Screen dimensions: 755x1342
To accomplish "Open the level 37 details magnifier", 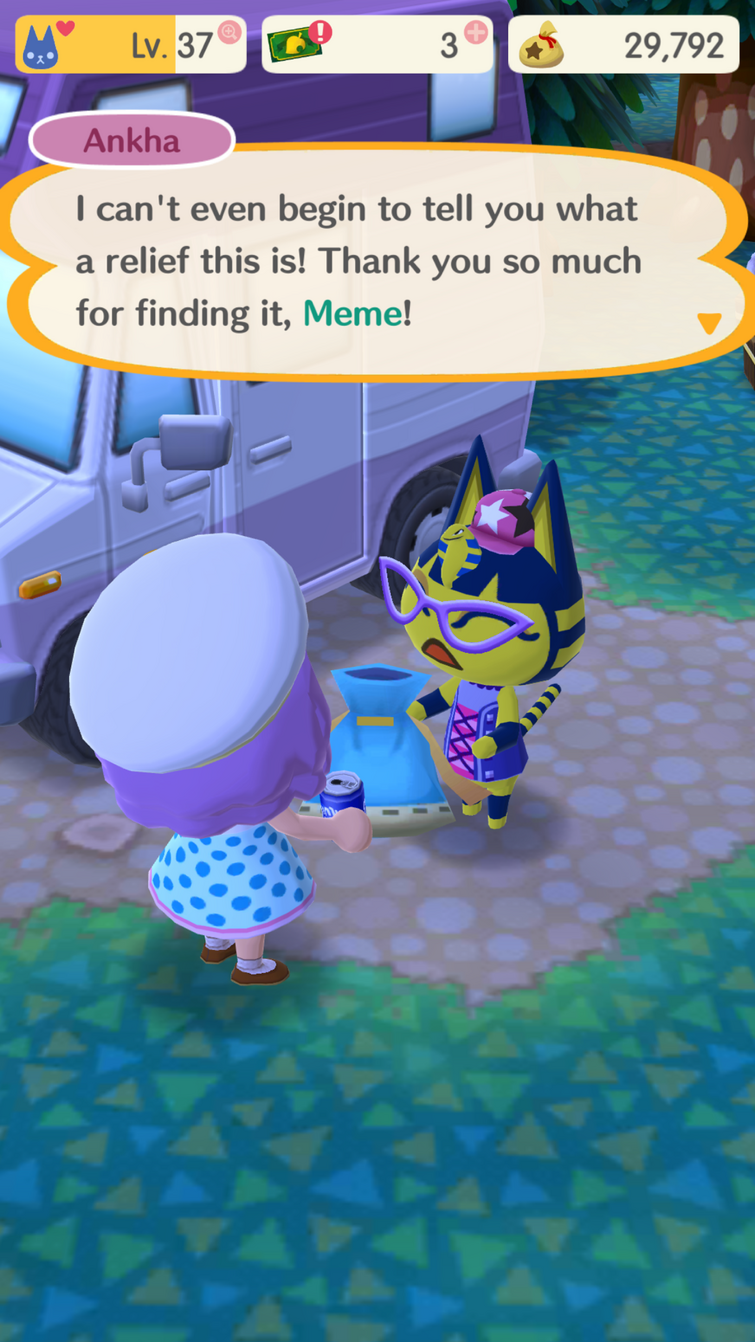I will tap(229, 33).
